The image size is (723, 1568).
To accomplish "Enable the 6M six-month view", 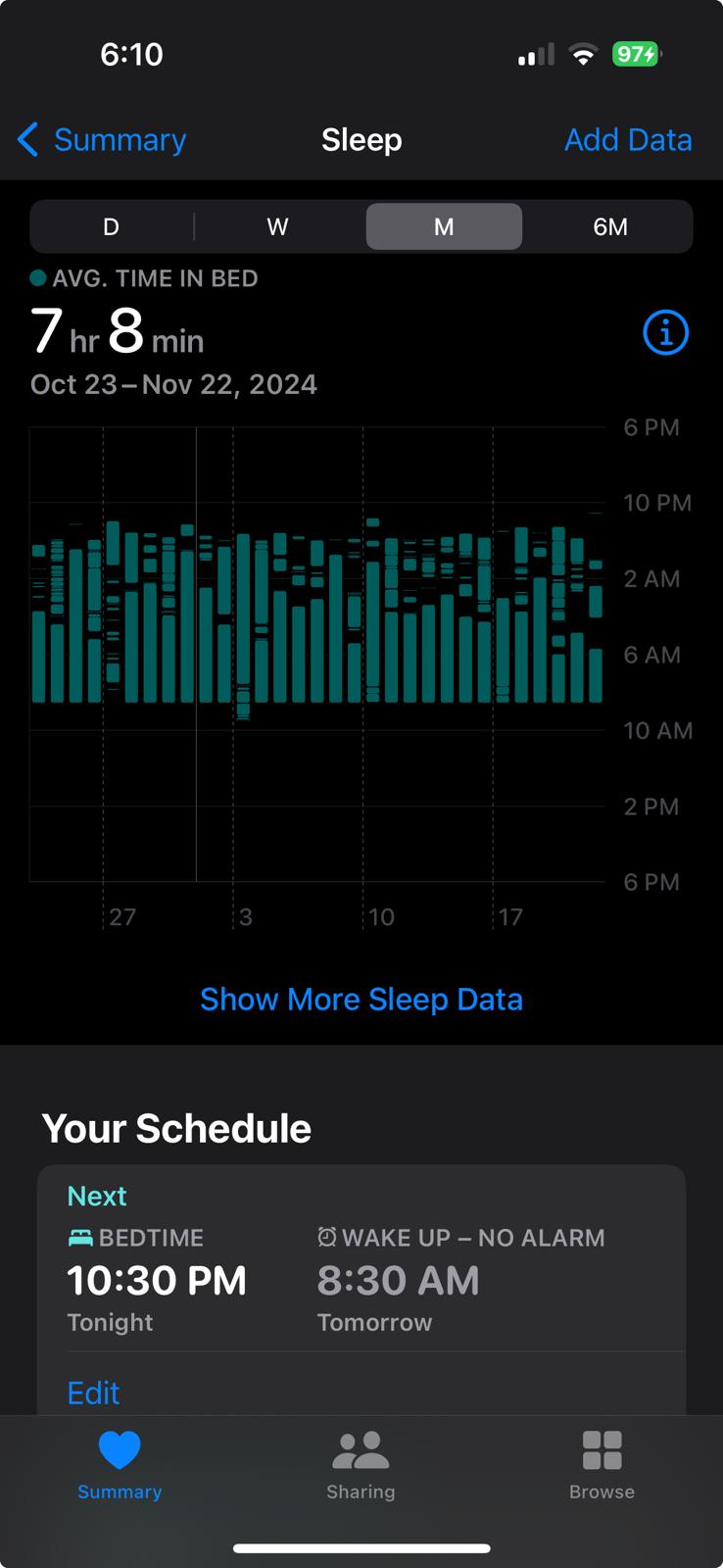I will pos(610,226).
